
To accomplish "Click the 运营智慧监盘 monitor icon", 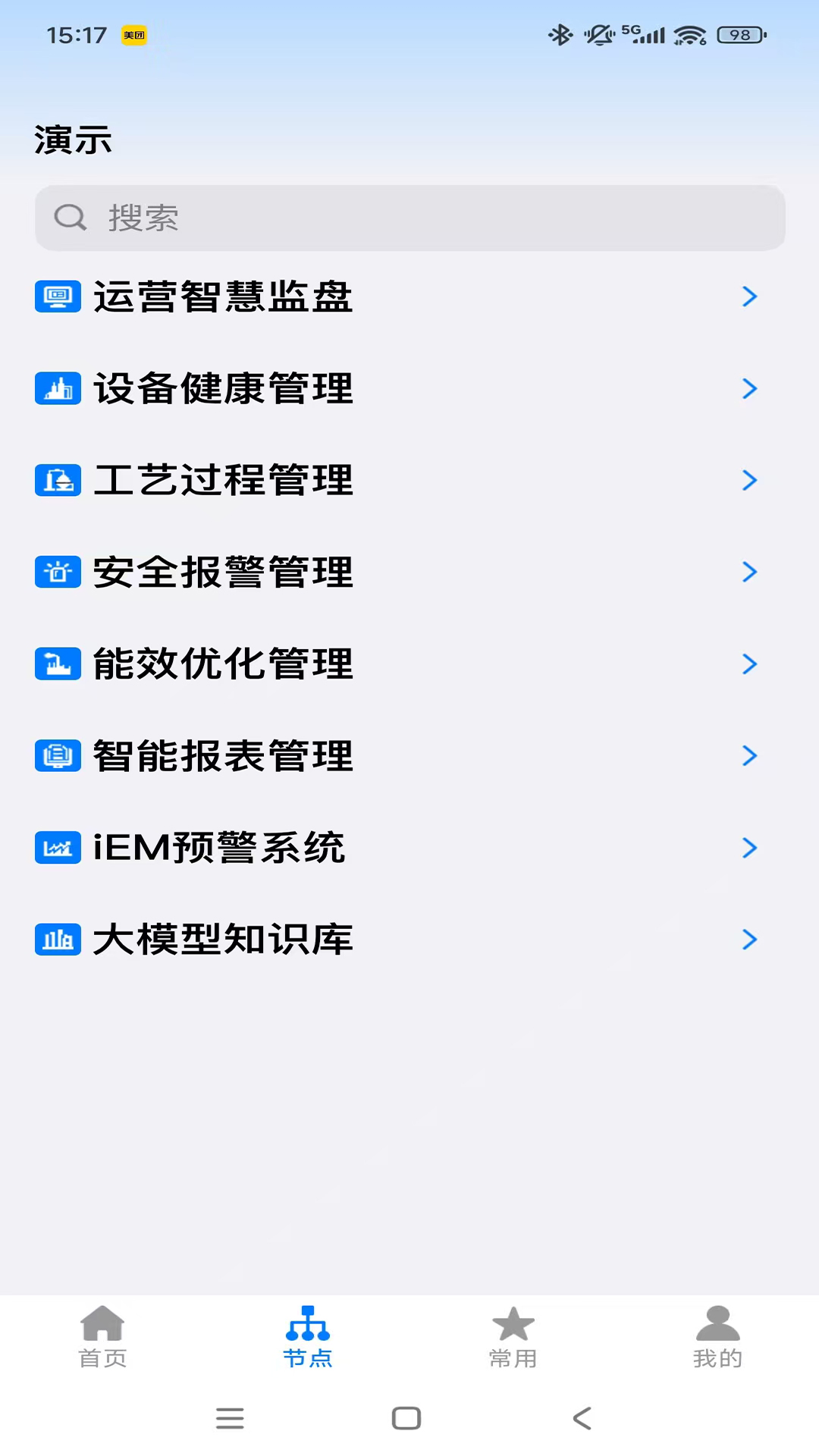I will pos(58,298).
